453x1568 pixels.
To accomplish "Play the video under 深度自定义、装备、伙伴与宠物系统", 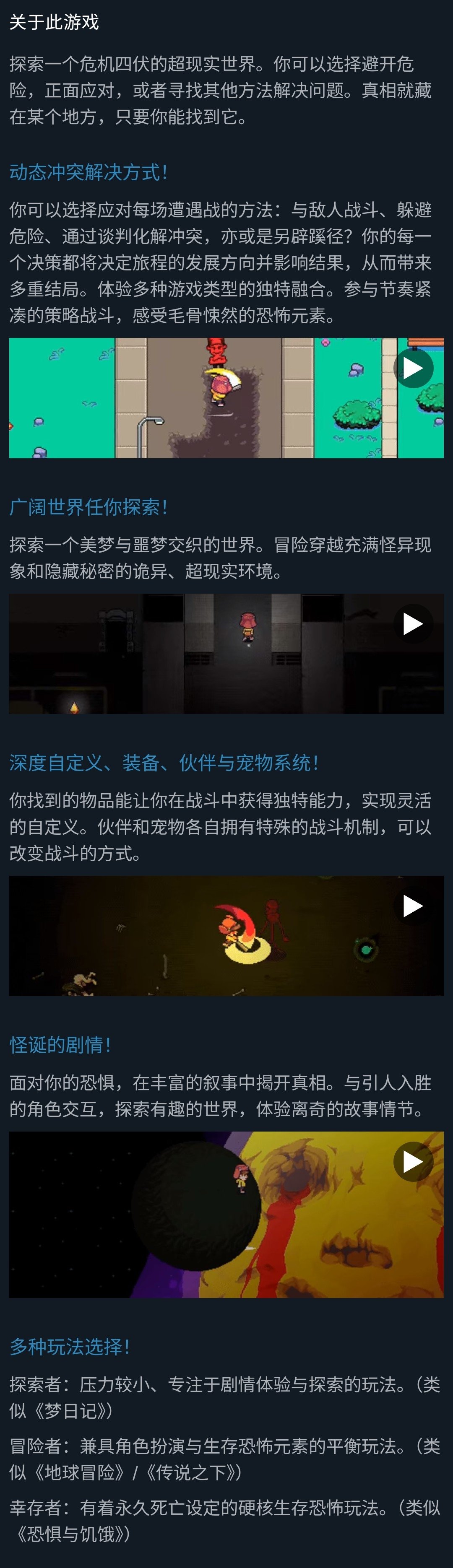I will (x=413, y=906).
